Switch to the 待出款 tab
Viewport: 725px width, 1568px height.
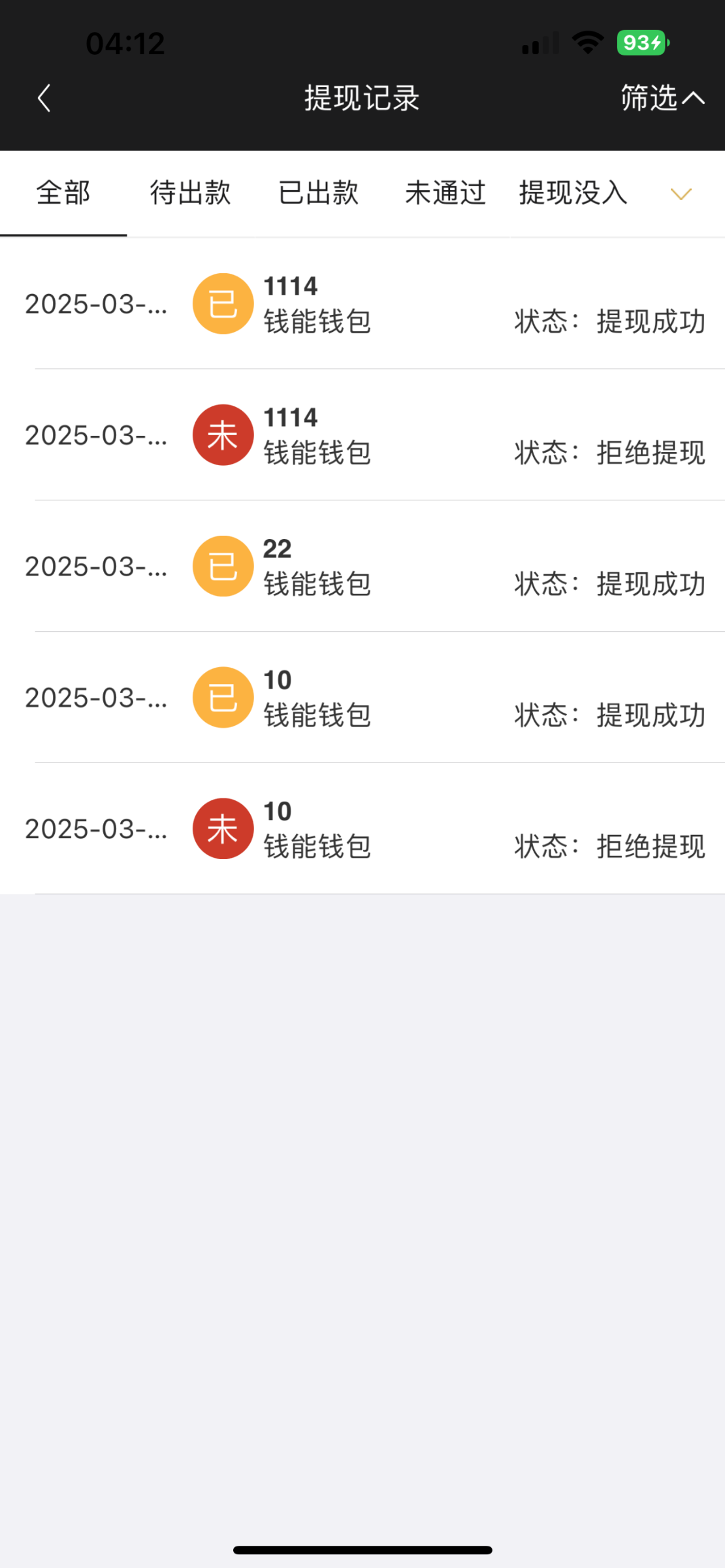coord(190,193)
